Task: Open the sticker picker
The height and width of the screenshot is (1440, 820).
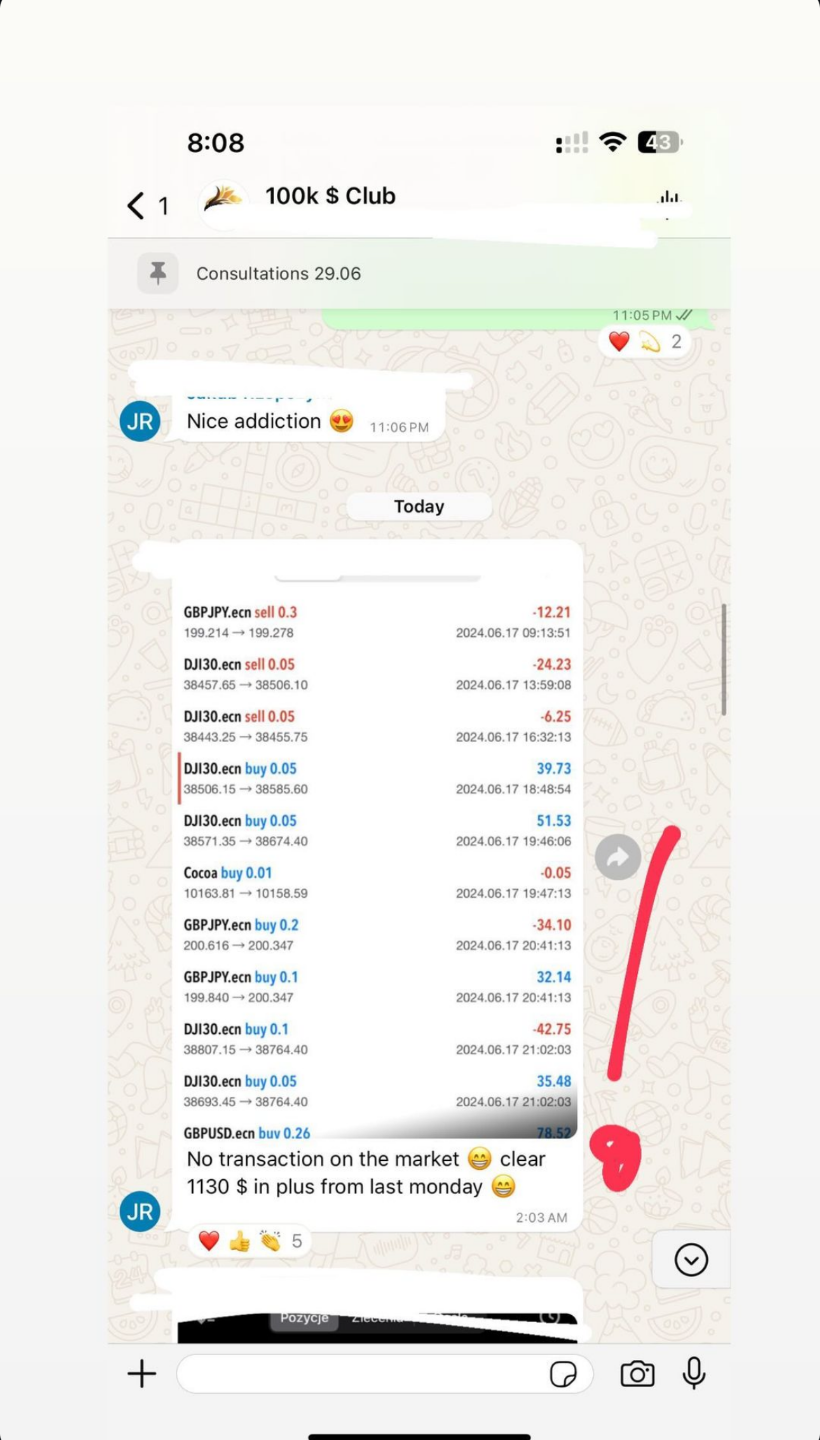Action: [x=564, y=1375]
